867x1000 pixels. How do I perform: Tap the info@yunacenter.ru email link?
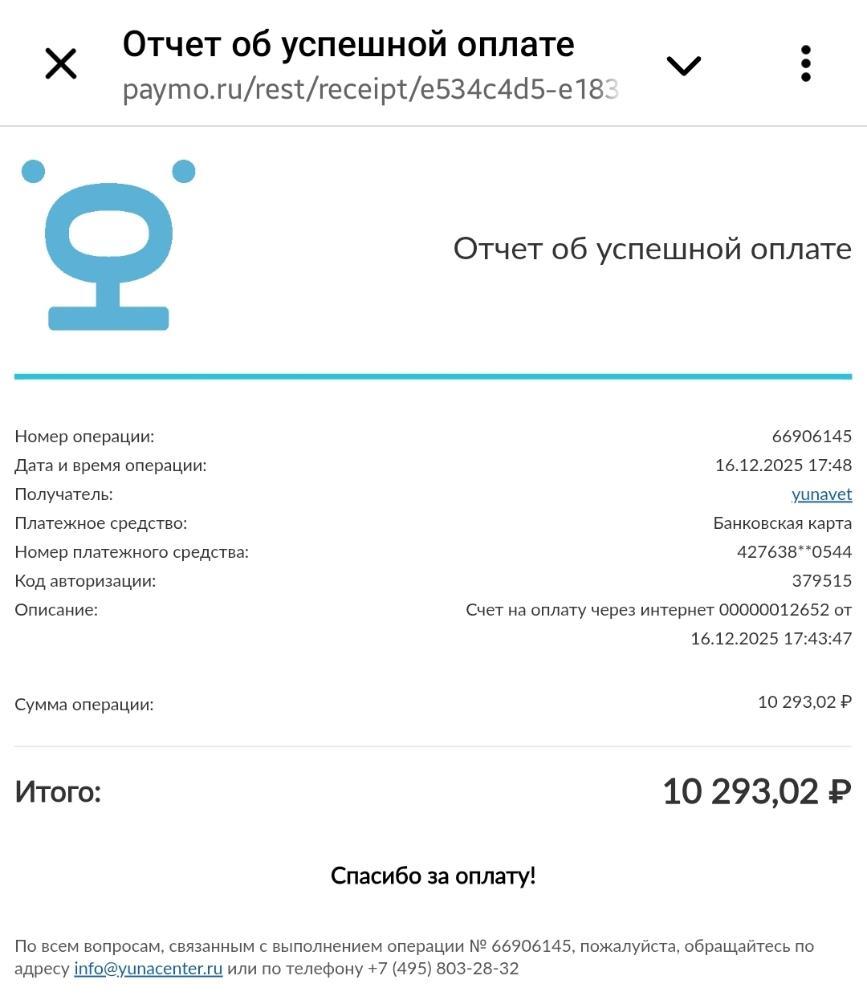[x=148, y=969]
